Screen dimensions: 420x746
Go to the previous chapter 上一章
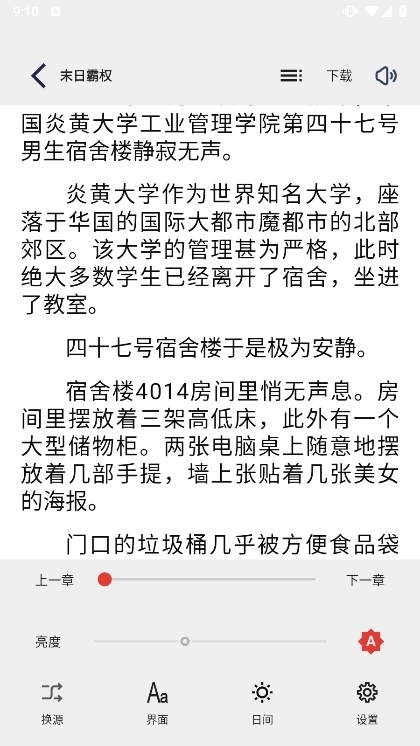click(x=55, y=580)
